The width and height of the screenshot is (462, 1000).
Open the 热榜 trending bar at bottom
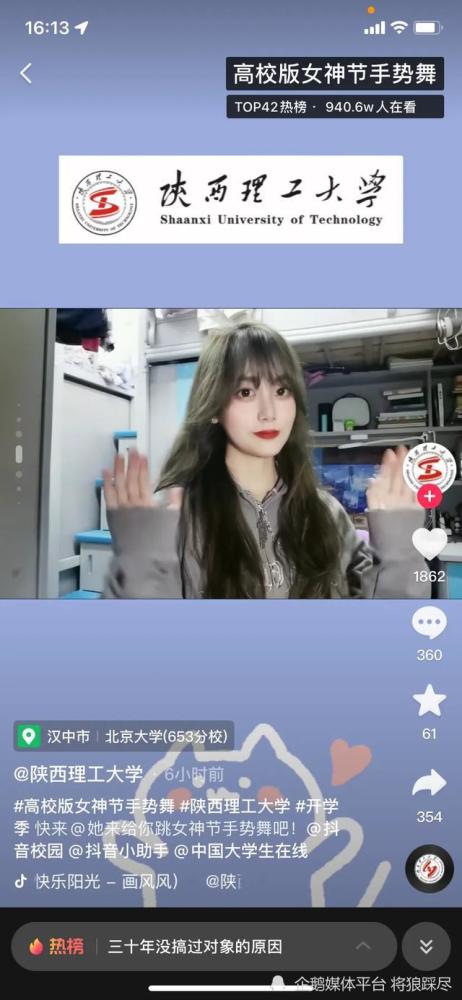tap(204, 946)
